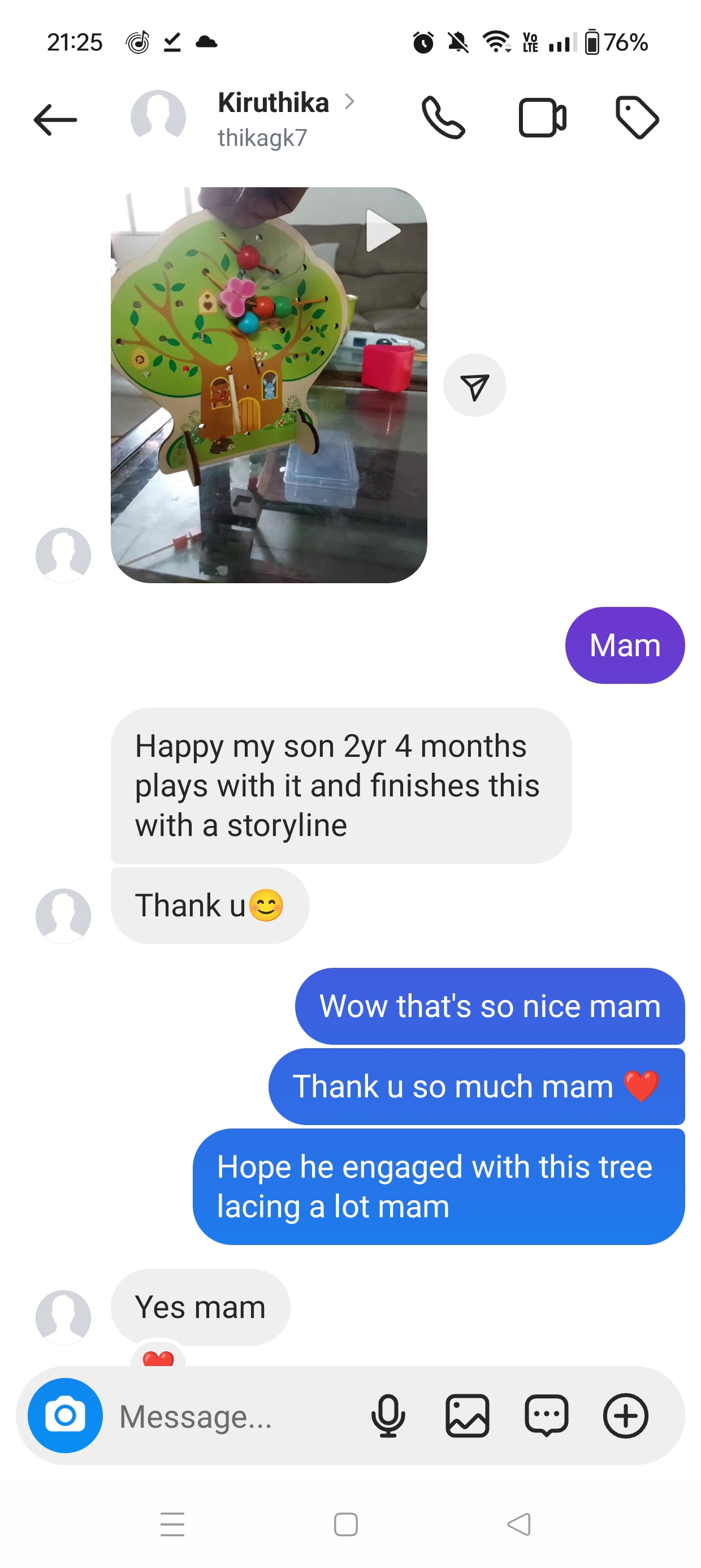This screenshot has width=701, height=1568.
Task: Record a voice message
Action: (388, 1416)
